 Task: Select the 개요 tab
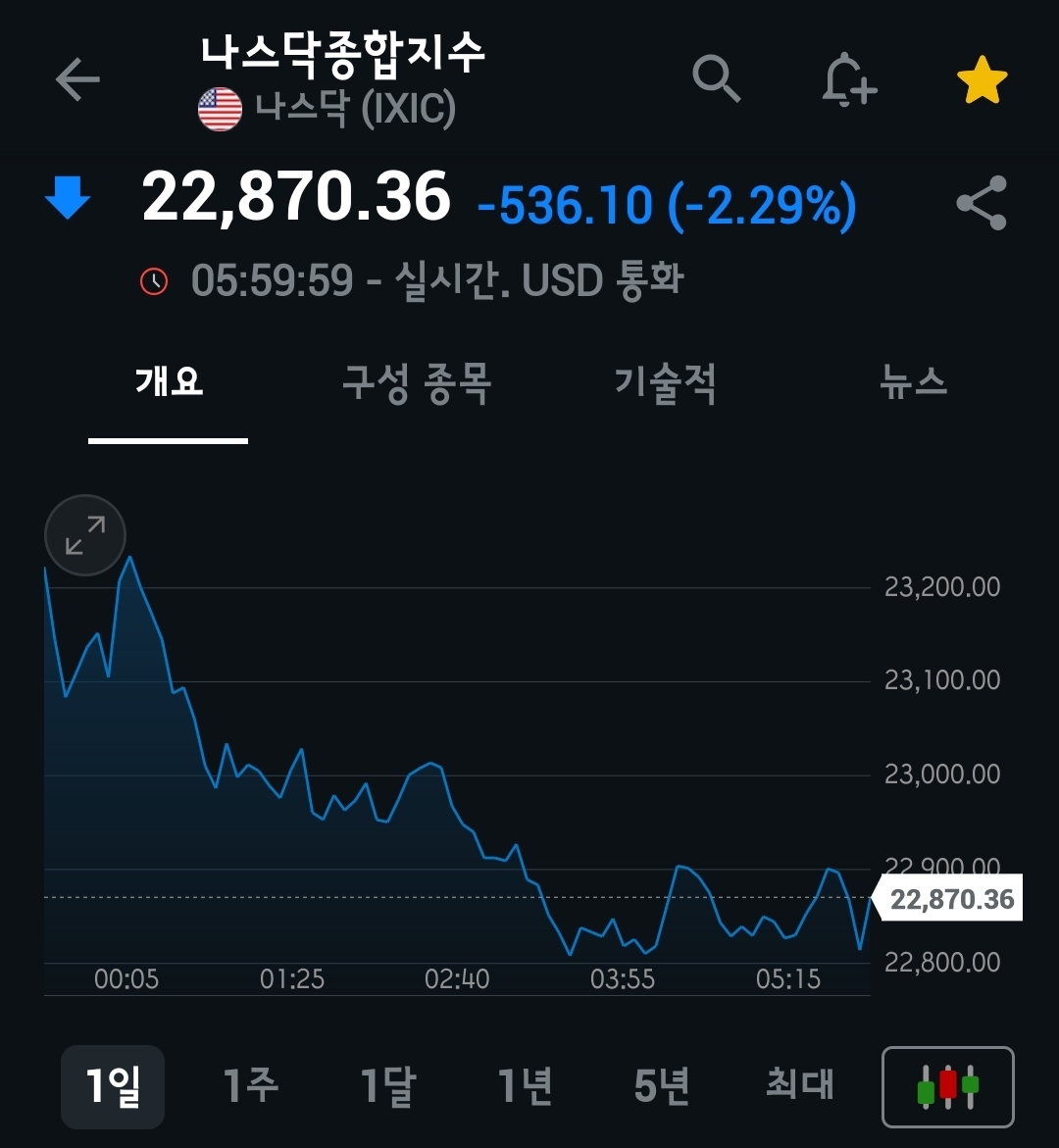coord(169,382)
